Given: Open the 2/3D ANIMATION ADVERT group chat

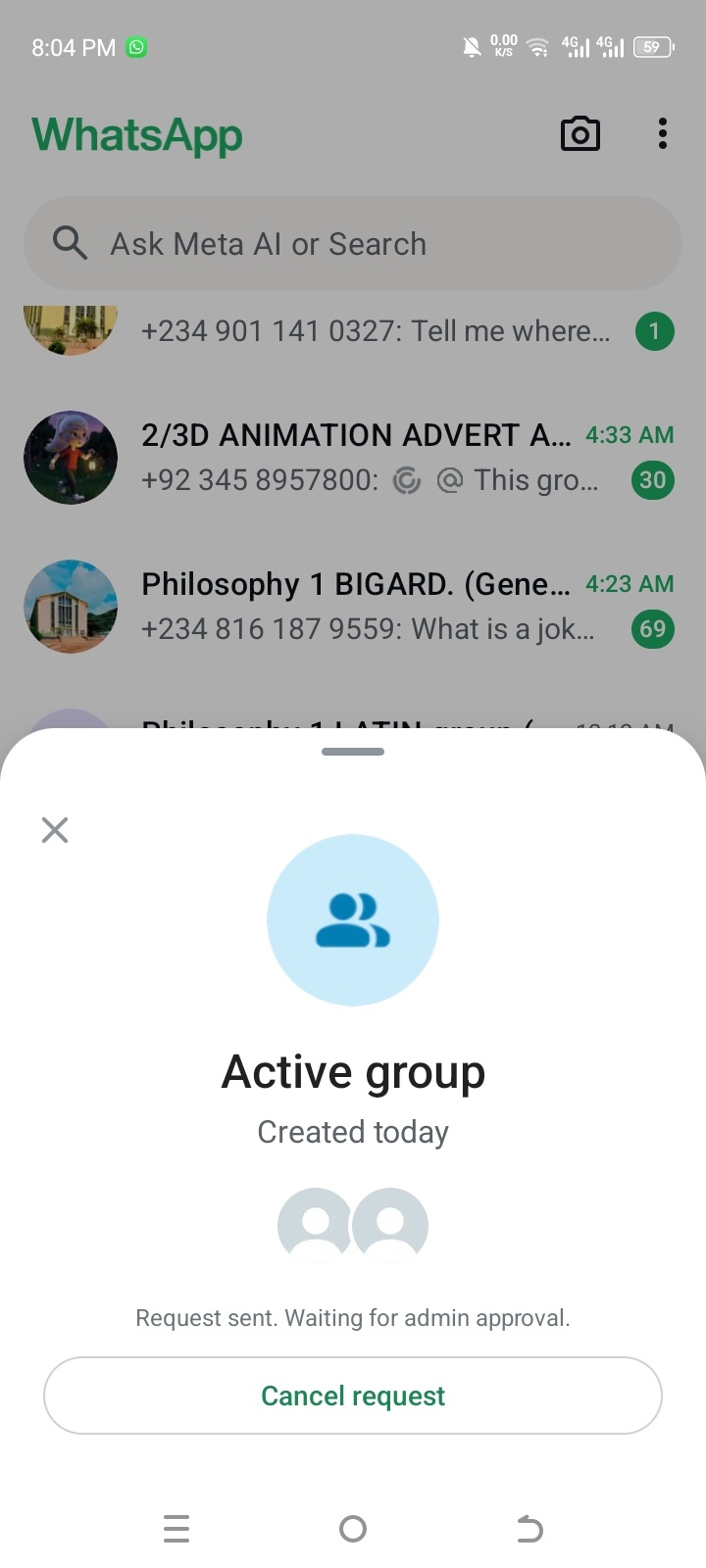Looking at the screenshot, I should click(353, 458).
